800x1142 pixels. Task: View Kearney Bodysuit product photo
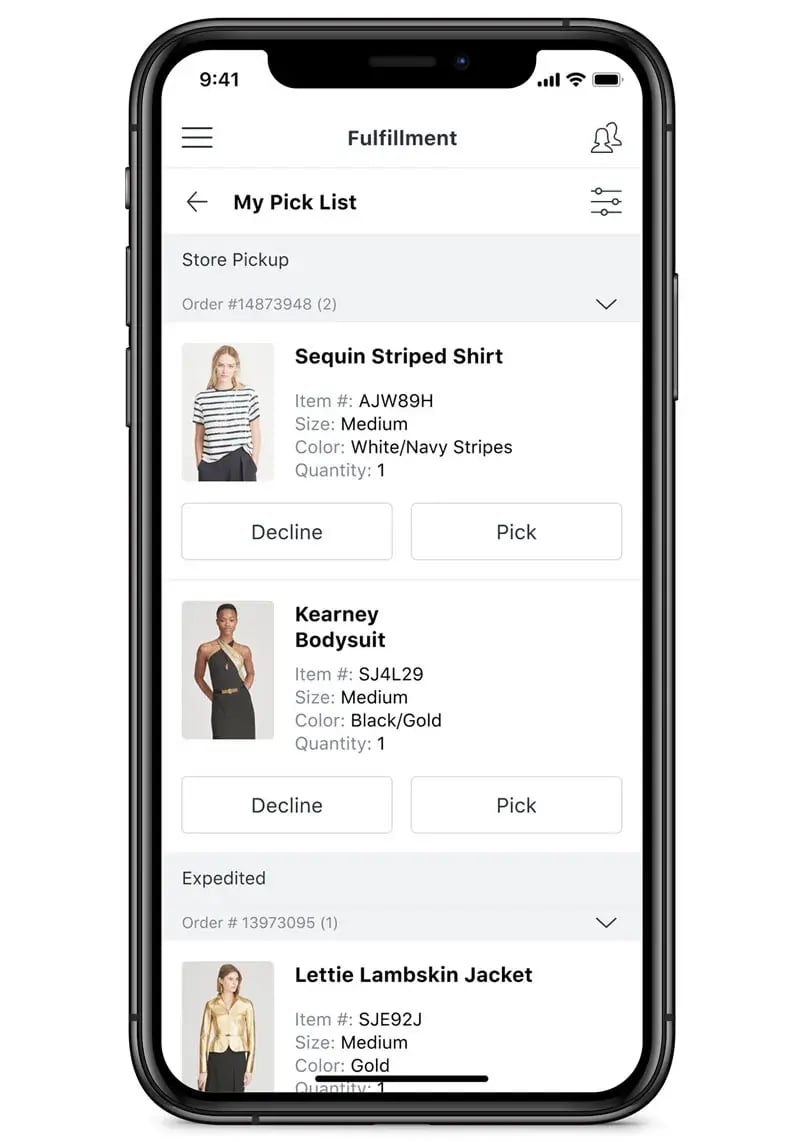(228, 670)
